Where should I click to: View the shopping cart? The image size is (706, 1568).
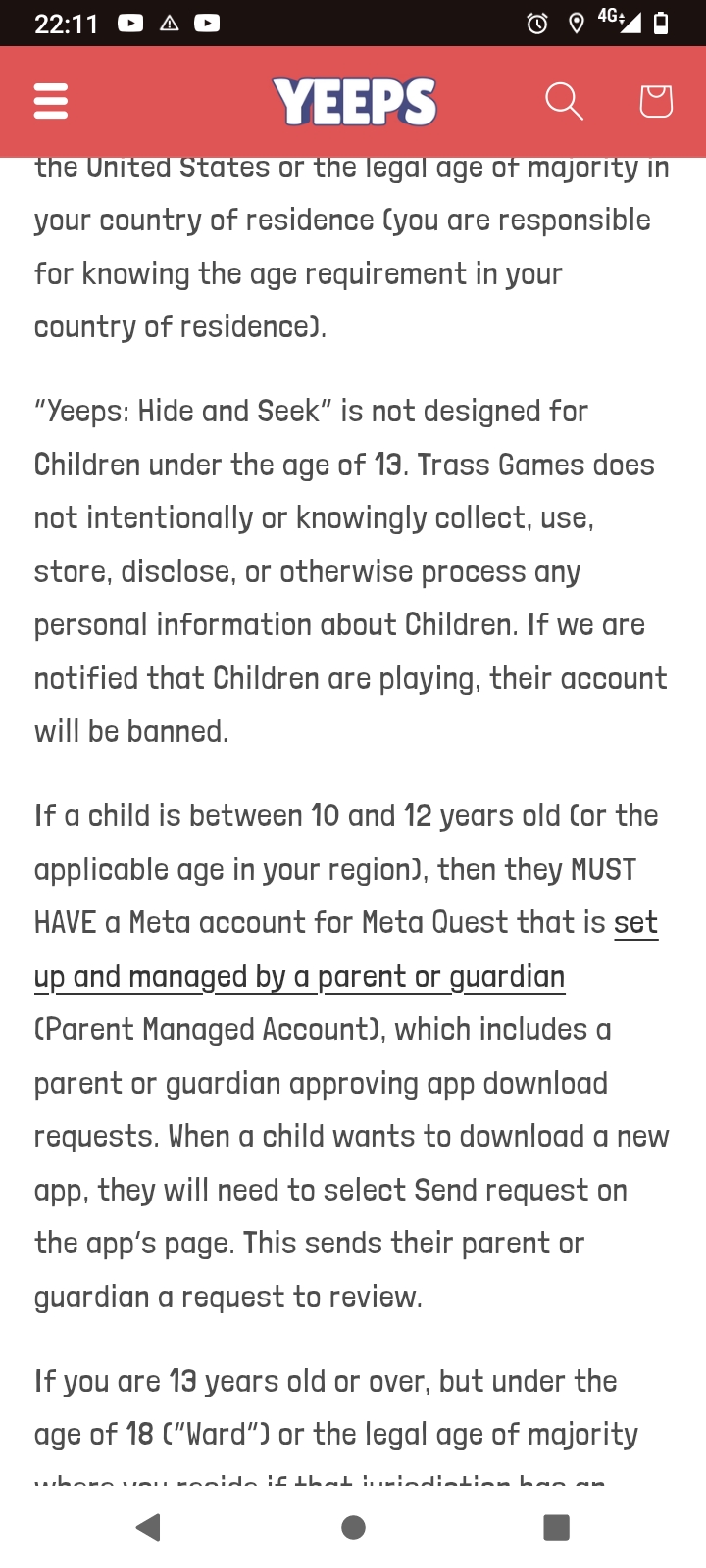coord(656,101)
